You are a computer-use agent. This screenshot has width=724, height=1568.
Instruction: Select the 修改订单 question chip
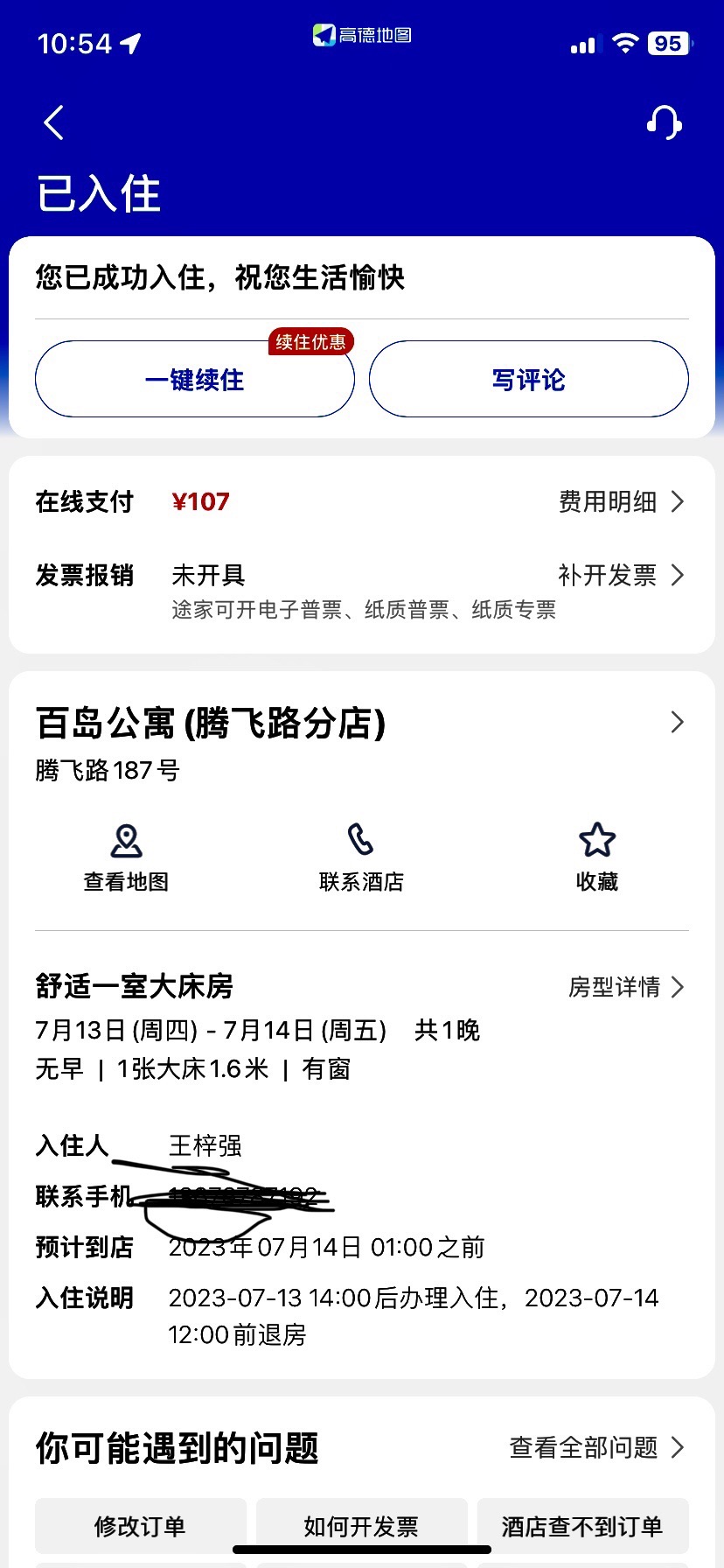coord(140,1527)
